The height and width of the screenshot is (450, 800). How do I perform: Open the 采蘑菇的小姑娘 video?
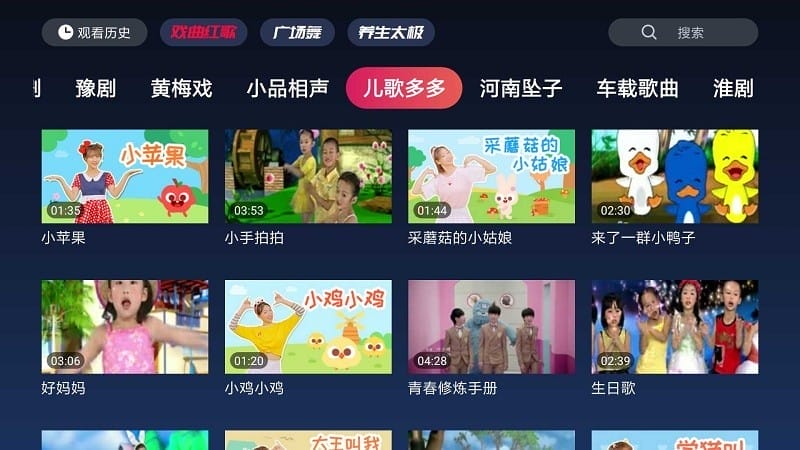pos(491,176)
